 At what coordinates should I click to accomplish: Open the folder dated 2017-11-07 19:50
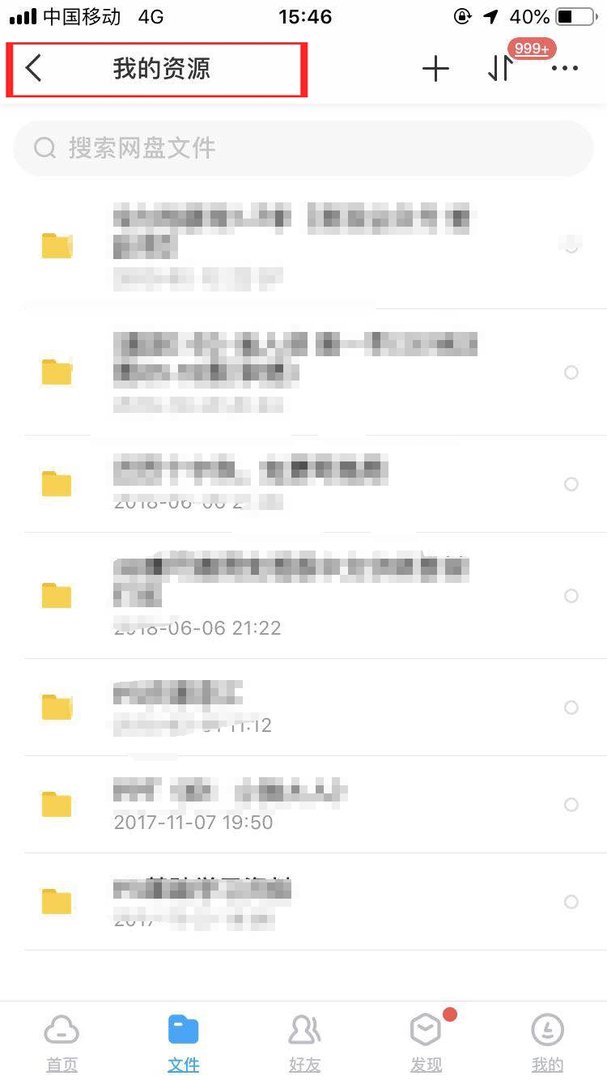tap(290, 804)
